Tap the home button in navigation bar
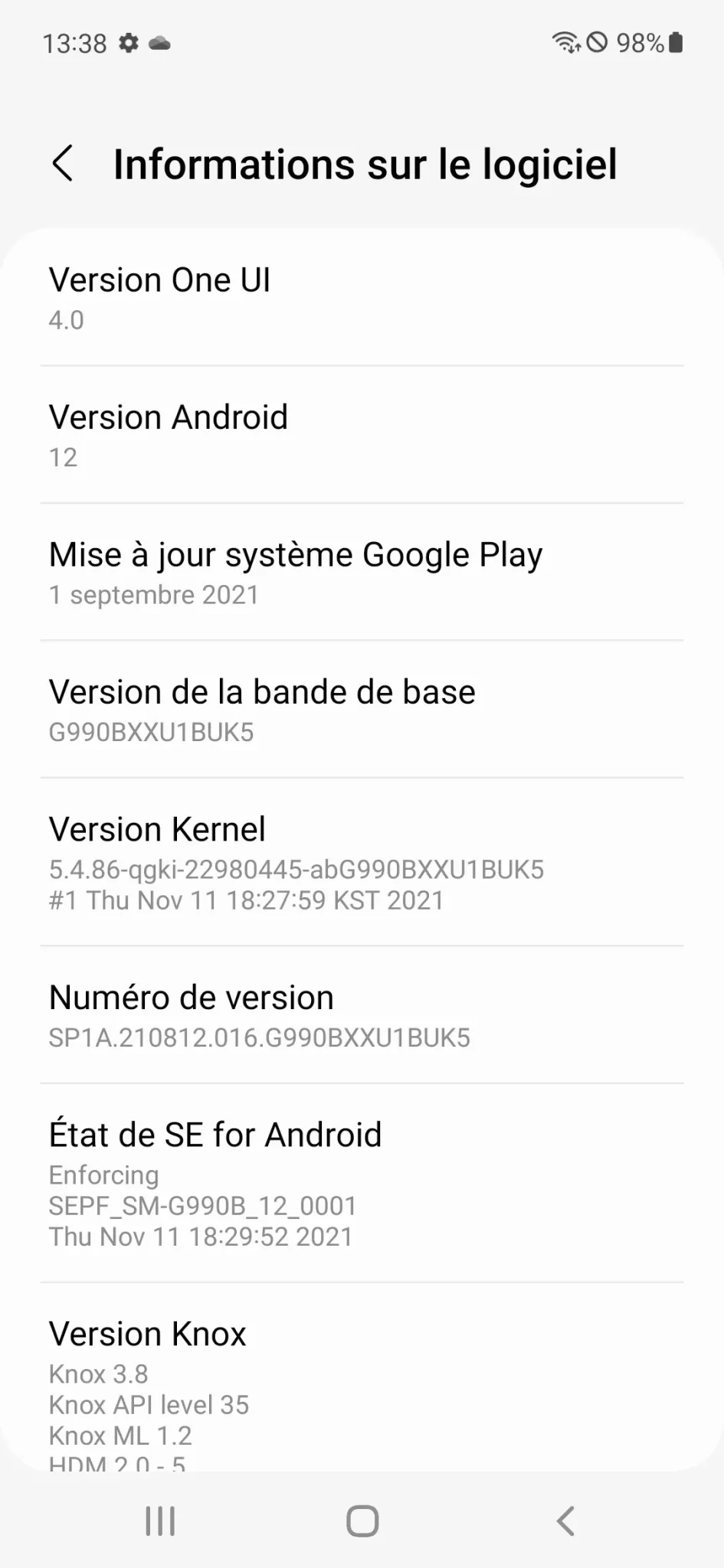 click(x=362, y=1521)
